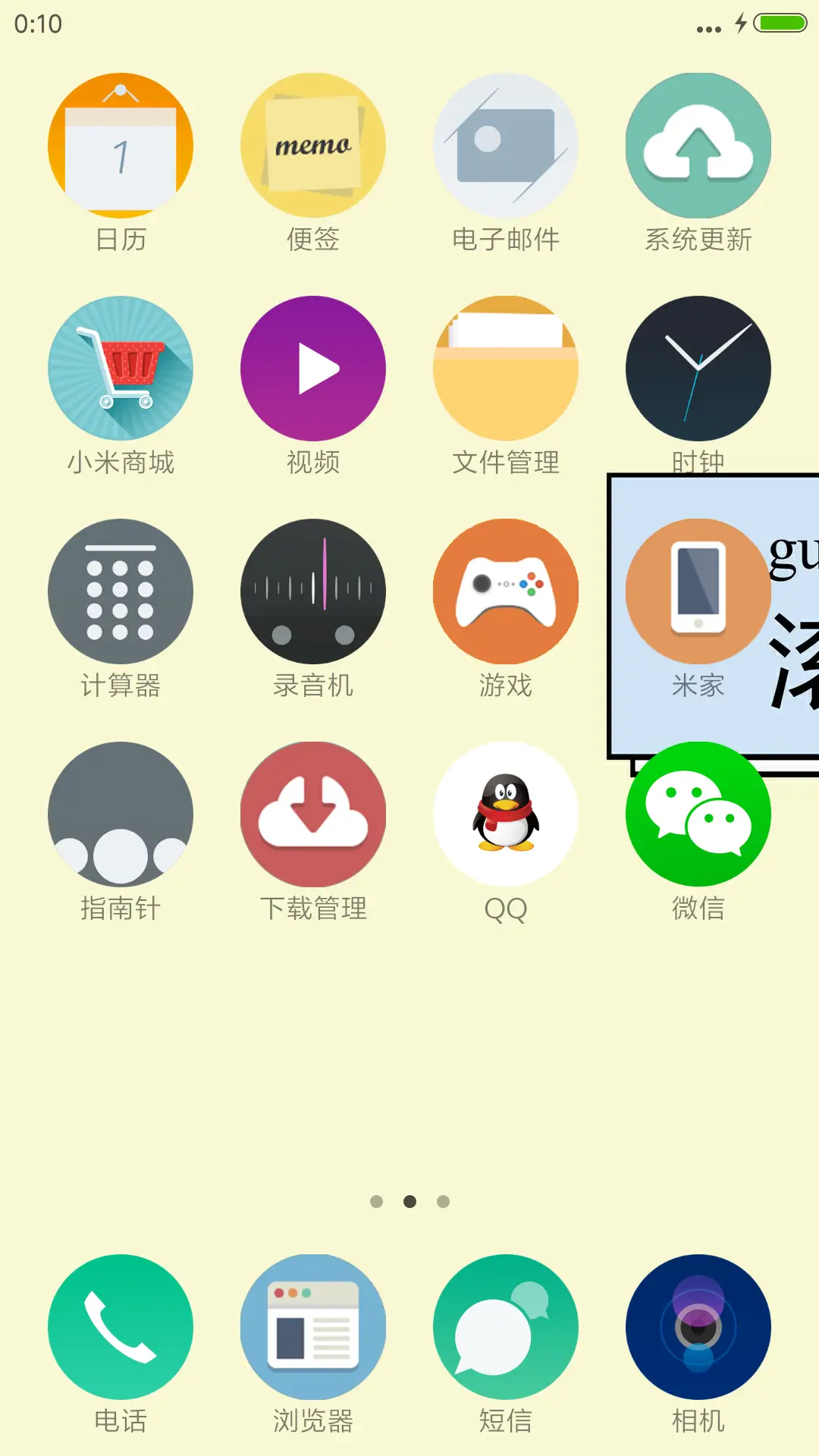Launch the 米家 Mi Home app

[x=698, y=590]
